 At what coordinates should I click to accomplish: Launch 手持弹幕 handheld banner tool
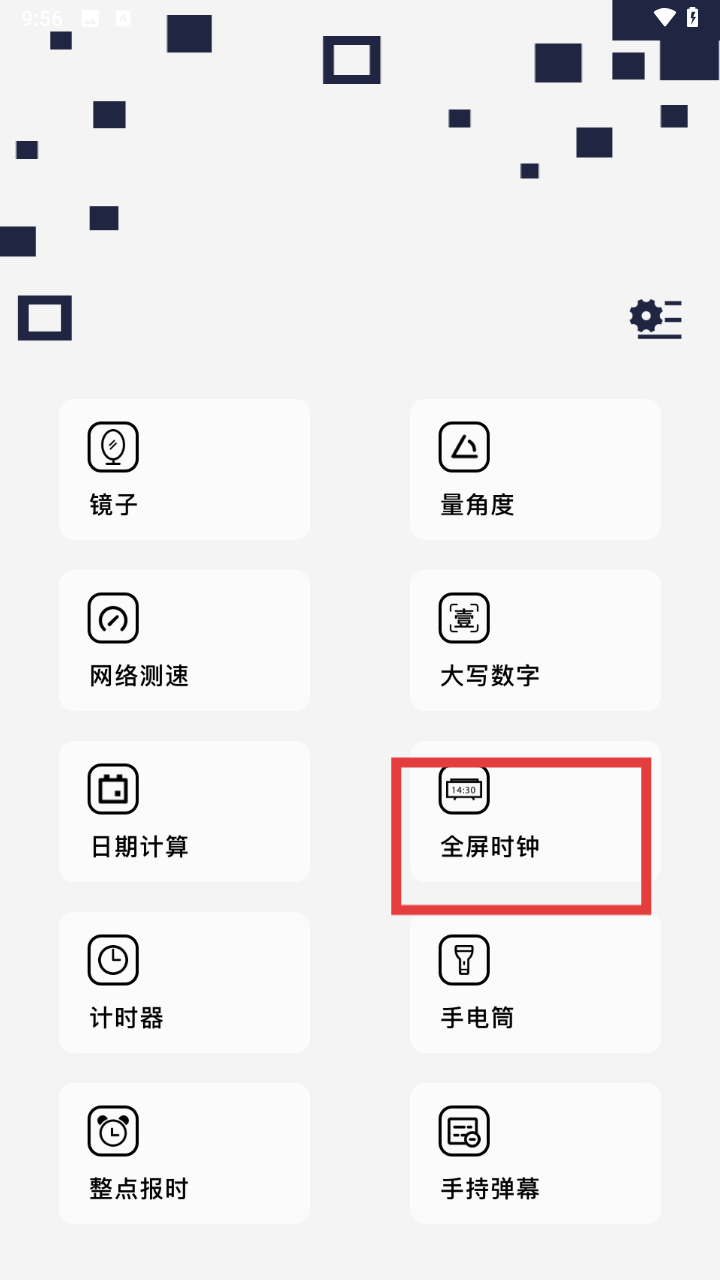[x=535, y=1154]
